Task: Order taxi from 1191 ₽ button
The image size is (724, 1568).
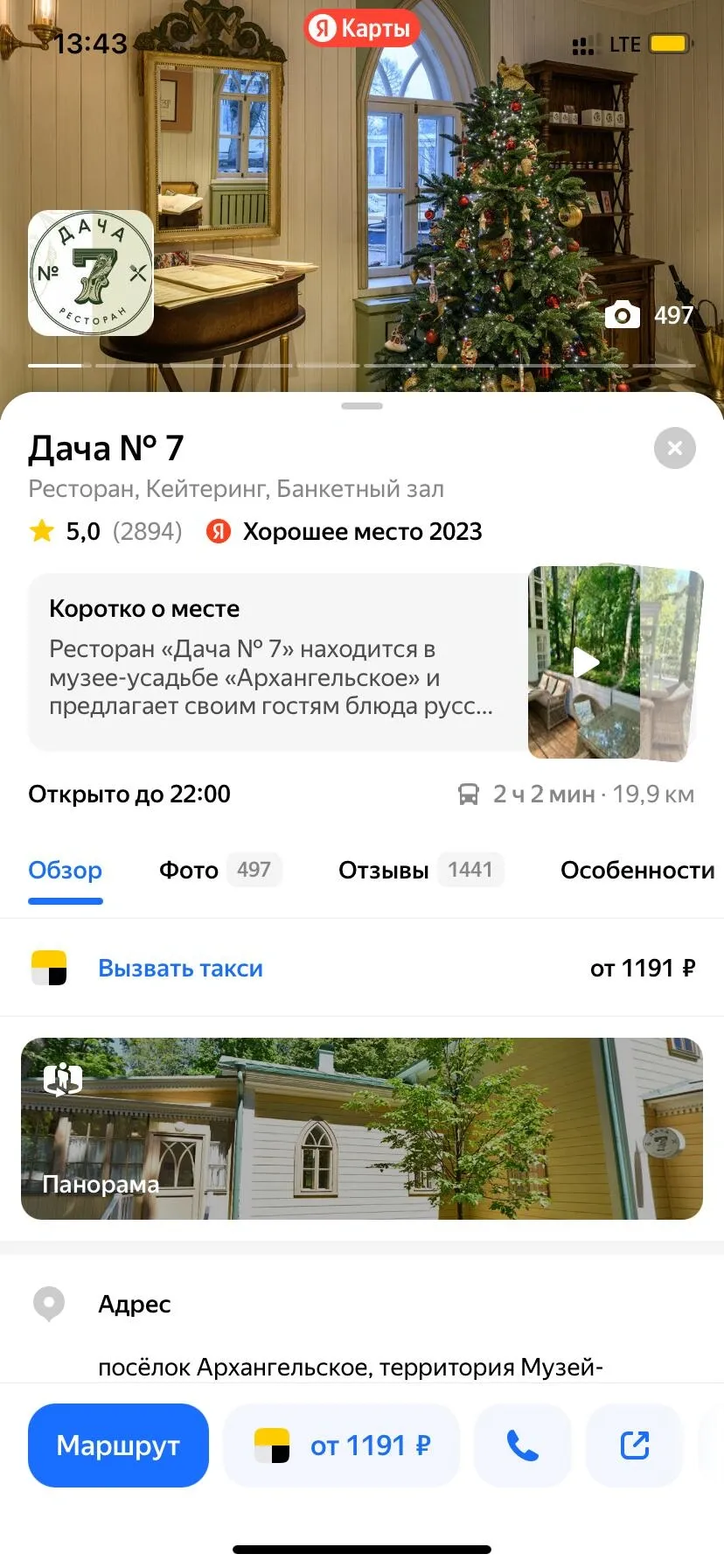Action: pyautogui.click(x=342, y=1445)
